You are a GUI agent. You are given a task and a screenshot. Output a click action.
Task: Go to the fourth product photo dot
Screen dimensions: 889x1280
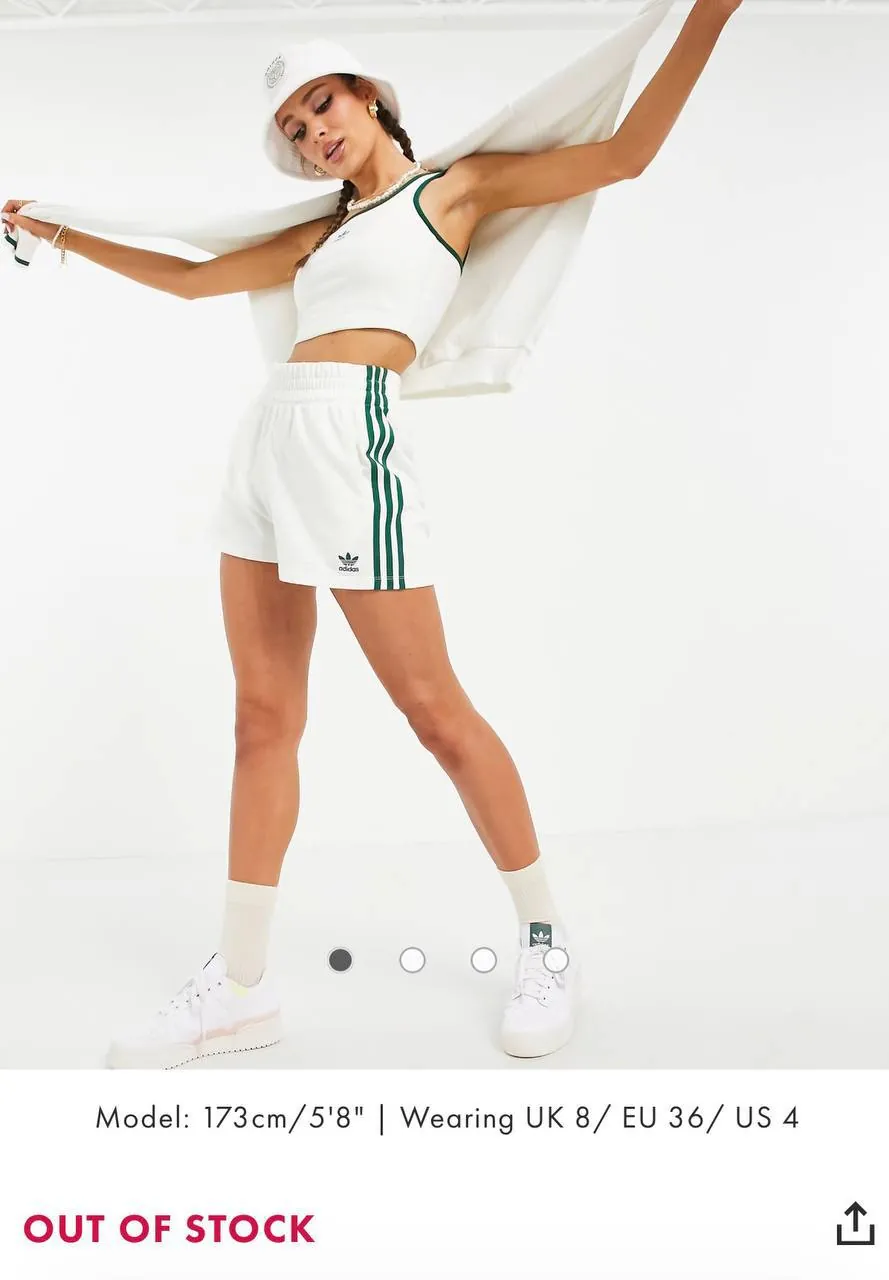pos(556,960)
